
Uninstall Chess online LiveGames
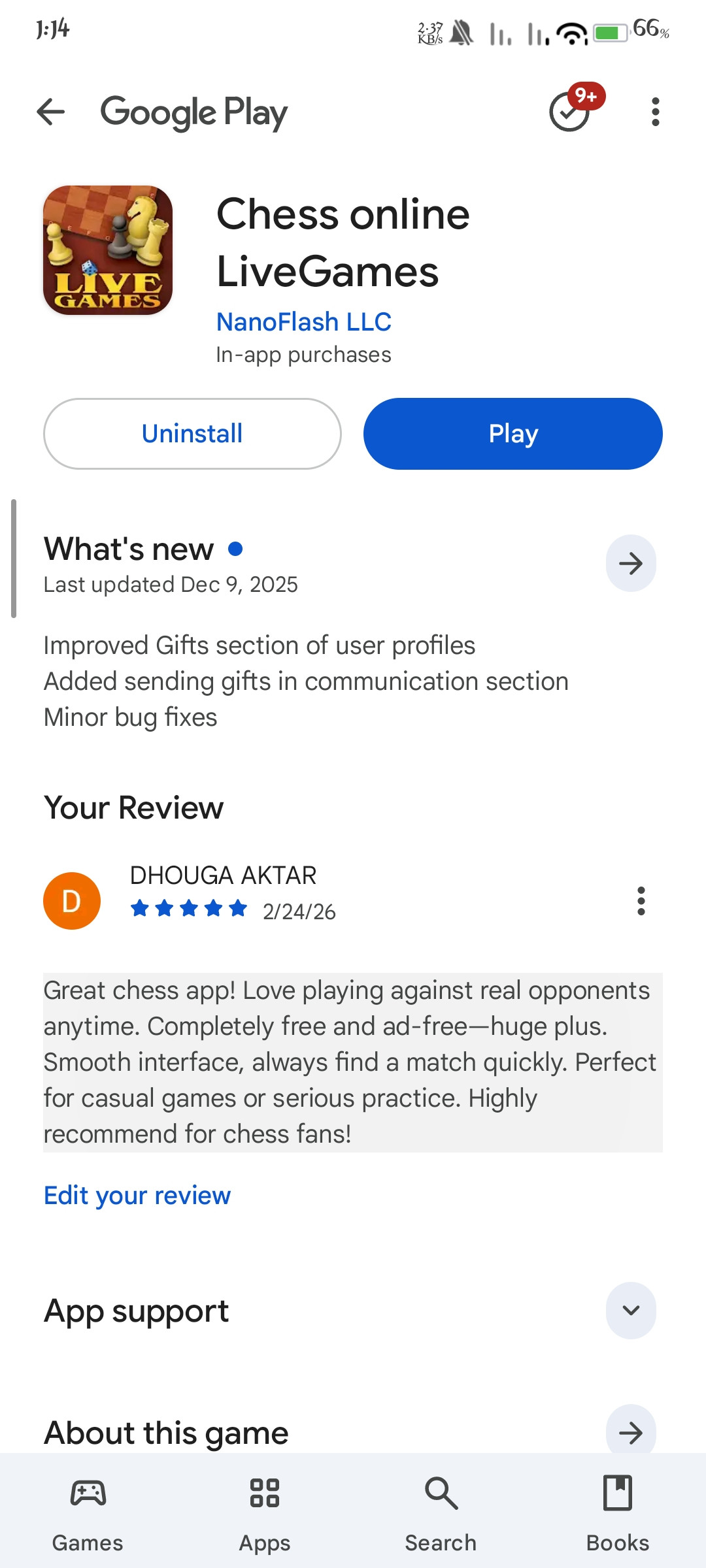pos(192,434)
